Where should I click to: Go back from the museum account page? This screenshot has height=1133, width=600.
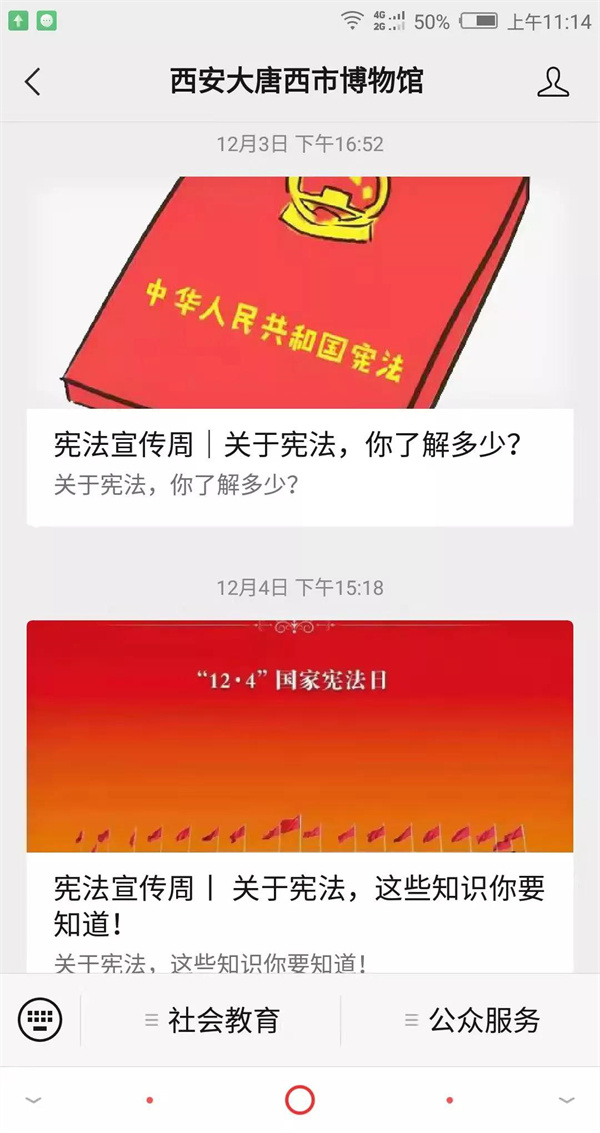click(x=33, y=82)
